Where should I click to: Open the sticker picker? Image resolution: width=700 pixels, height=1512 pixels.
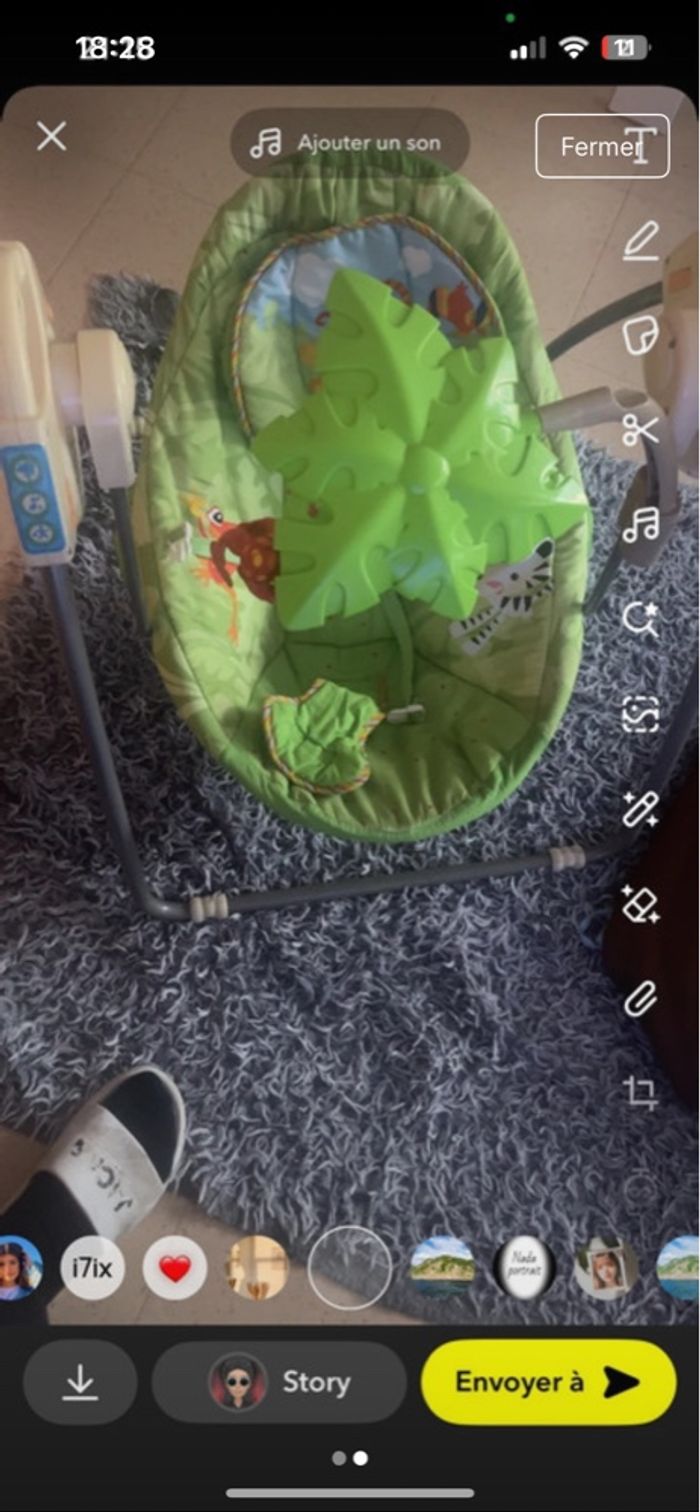pos(641,336)
